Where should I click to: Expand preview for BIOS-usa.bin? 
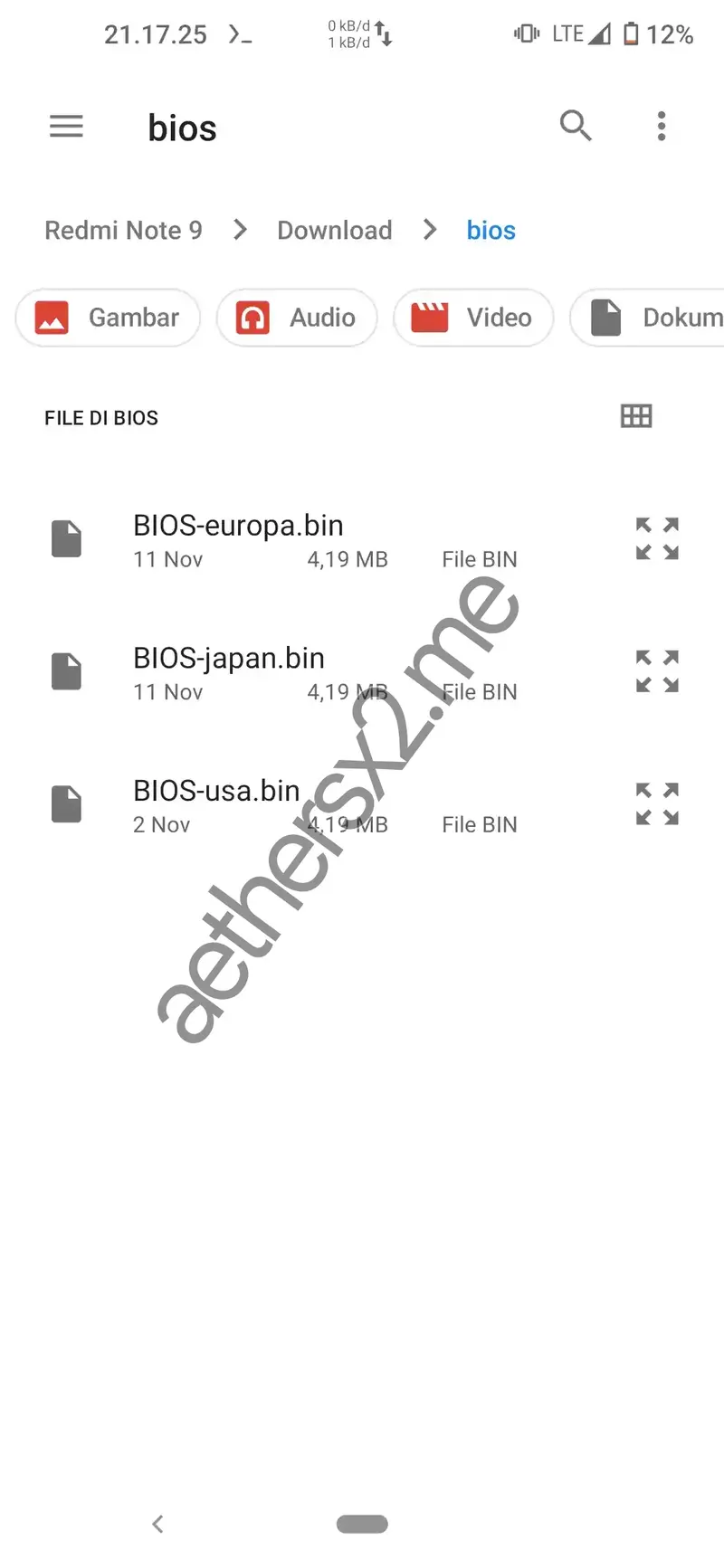click(x=657, y=803)
